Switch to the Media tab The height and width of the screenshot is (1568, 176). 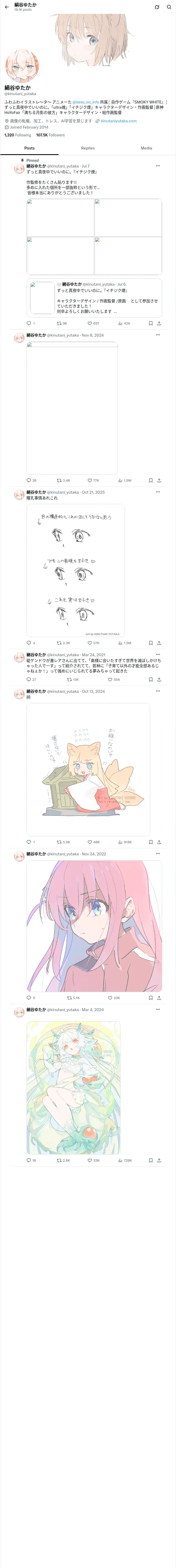[146, 148]
